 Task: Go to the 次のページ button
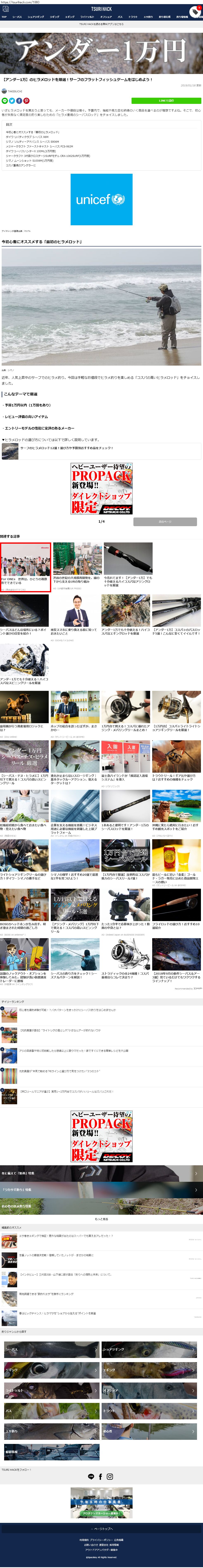pos(165,522)
